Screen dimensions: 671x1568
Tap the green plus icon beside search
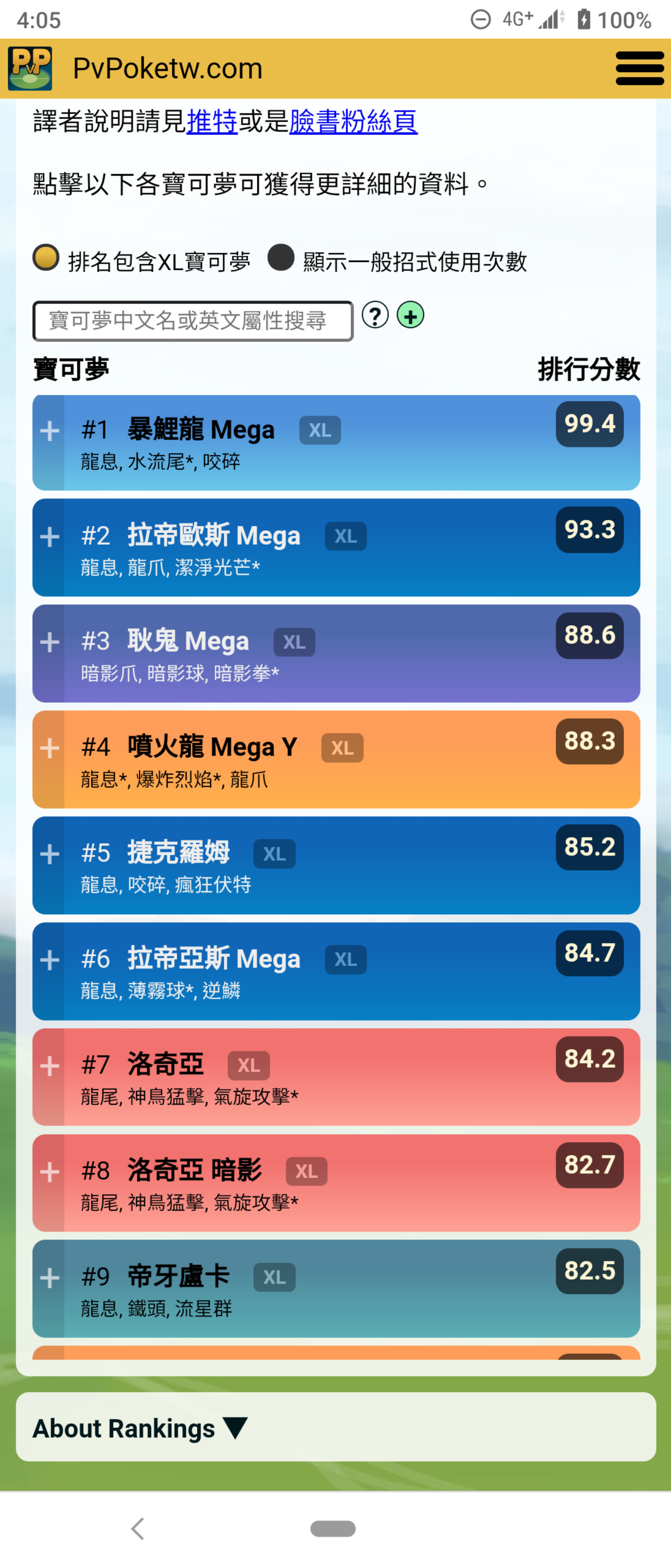tap(410, 315)
